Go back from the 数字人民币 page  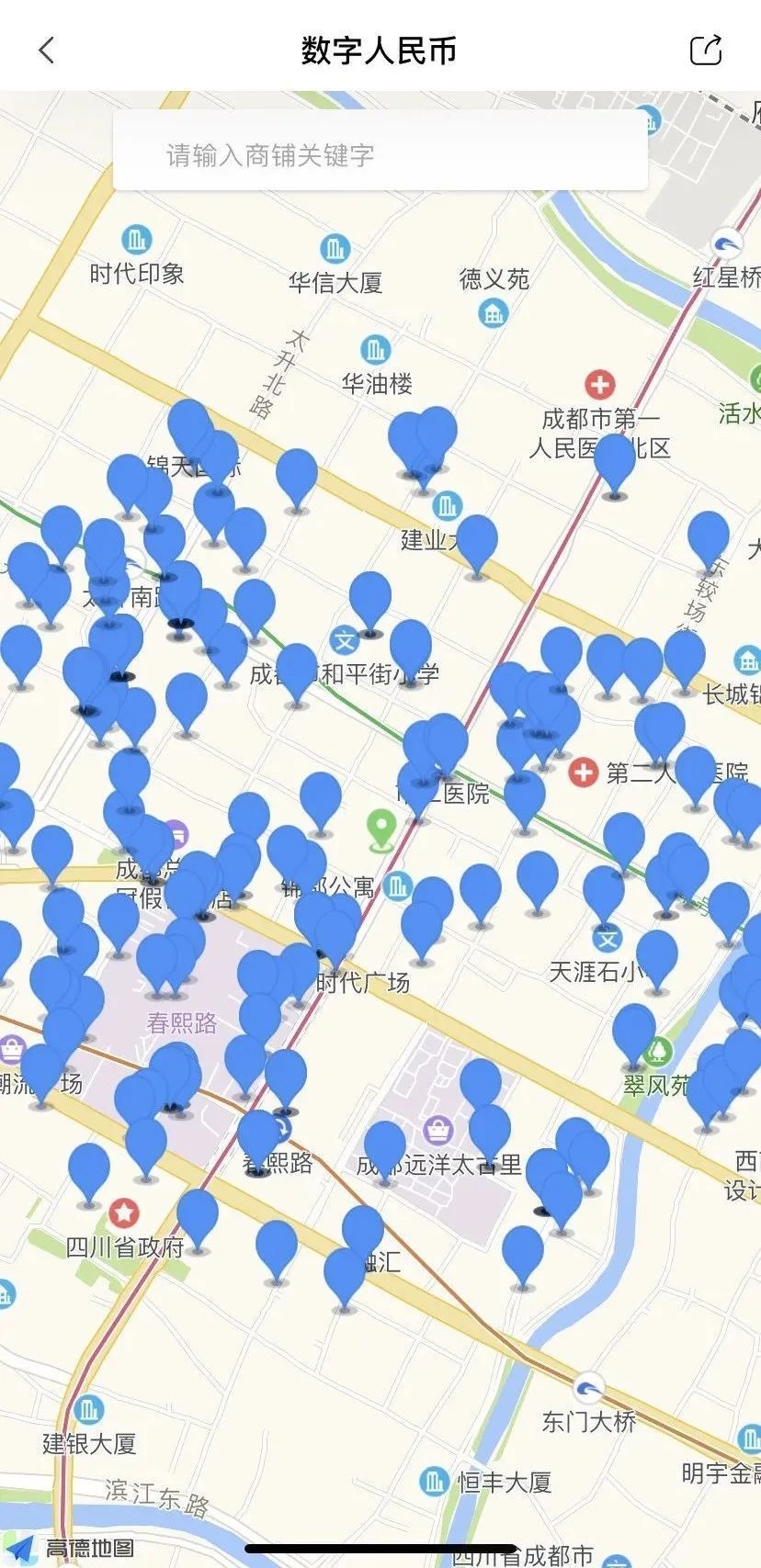coord(47,51)
